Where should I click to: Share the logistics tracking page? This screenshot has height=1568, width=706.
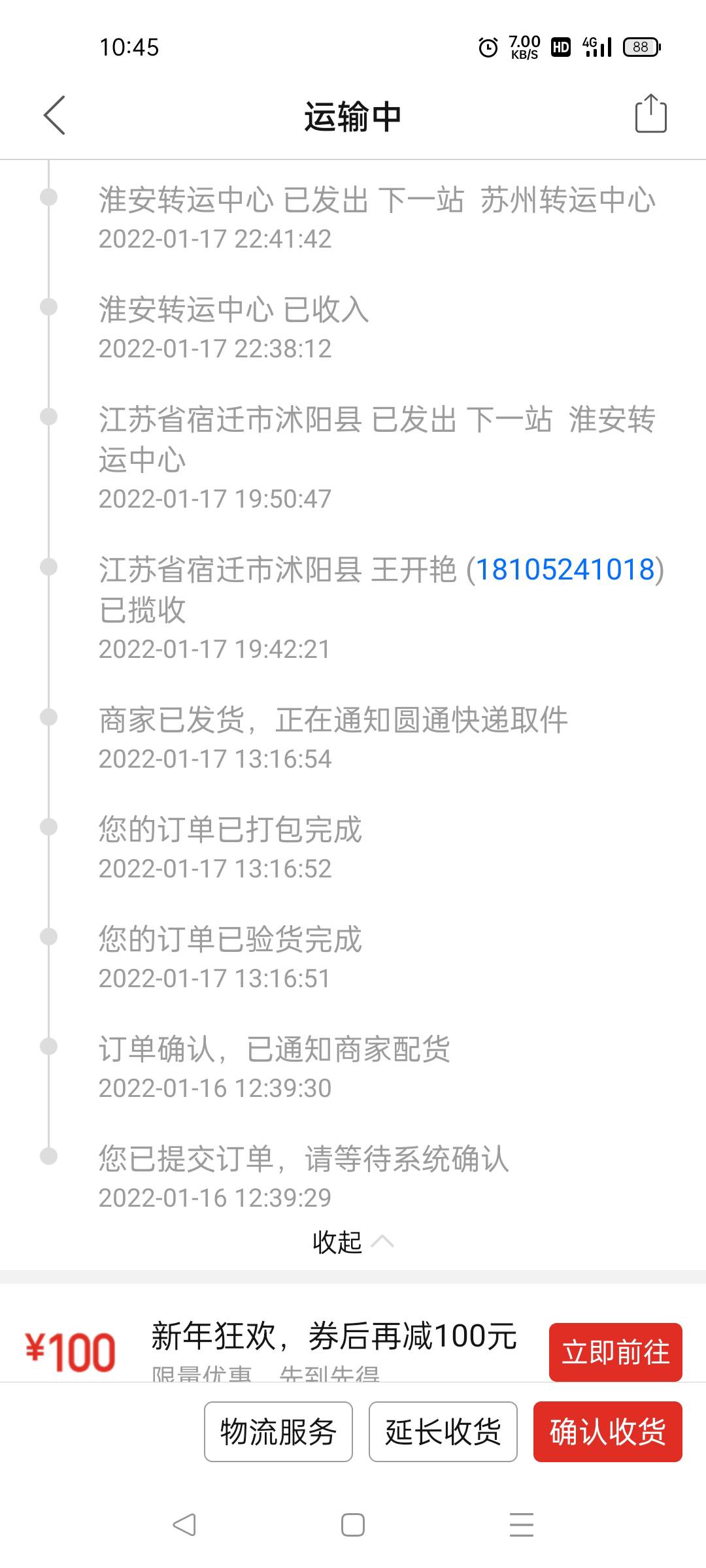pyautogui.click(x=650, y=114)
